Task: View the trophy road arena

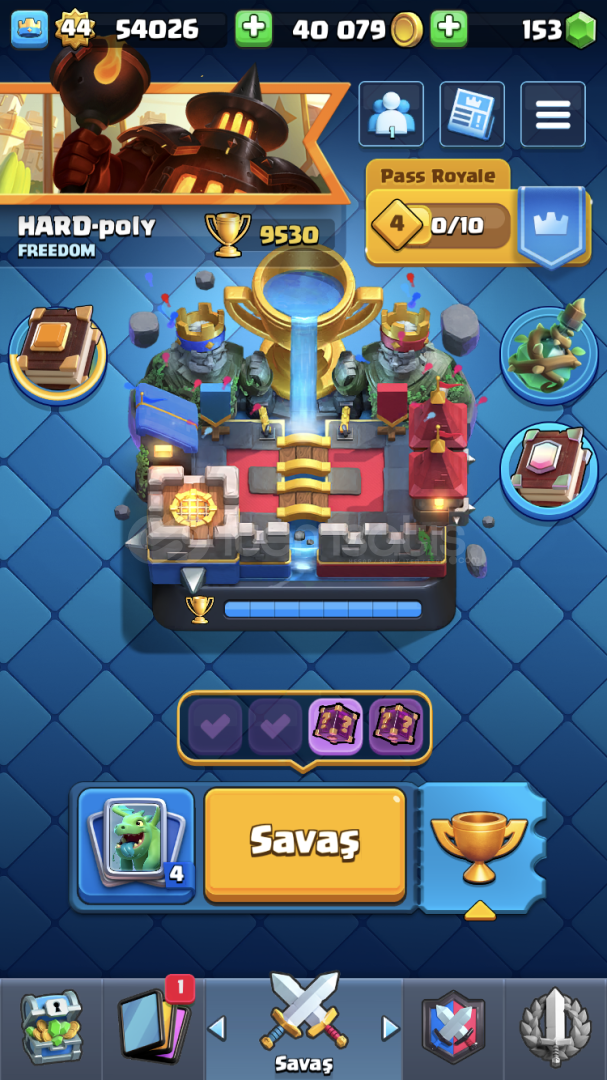Action: (303, 441)
